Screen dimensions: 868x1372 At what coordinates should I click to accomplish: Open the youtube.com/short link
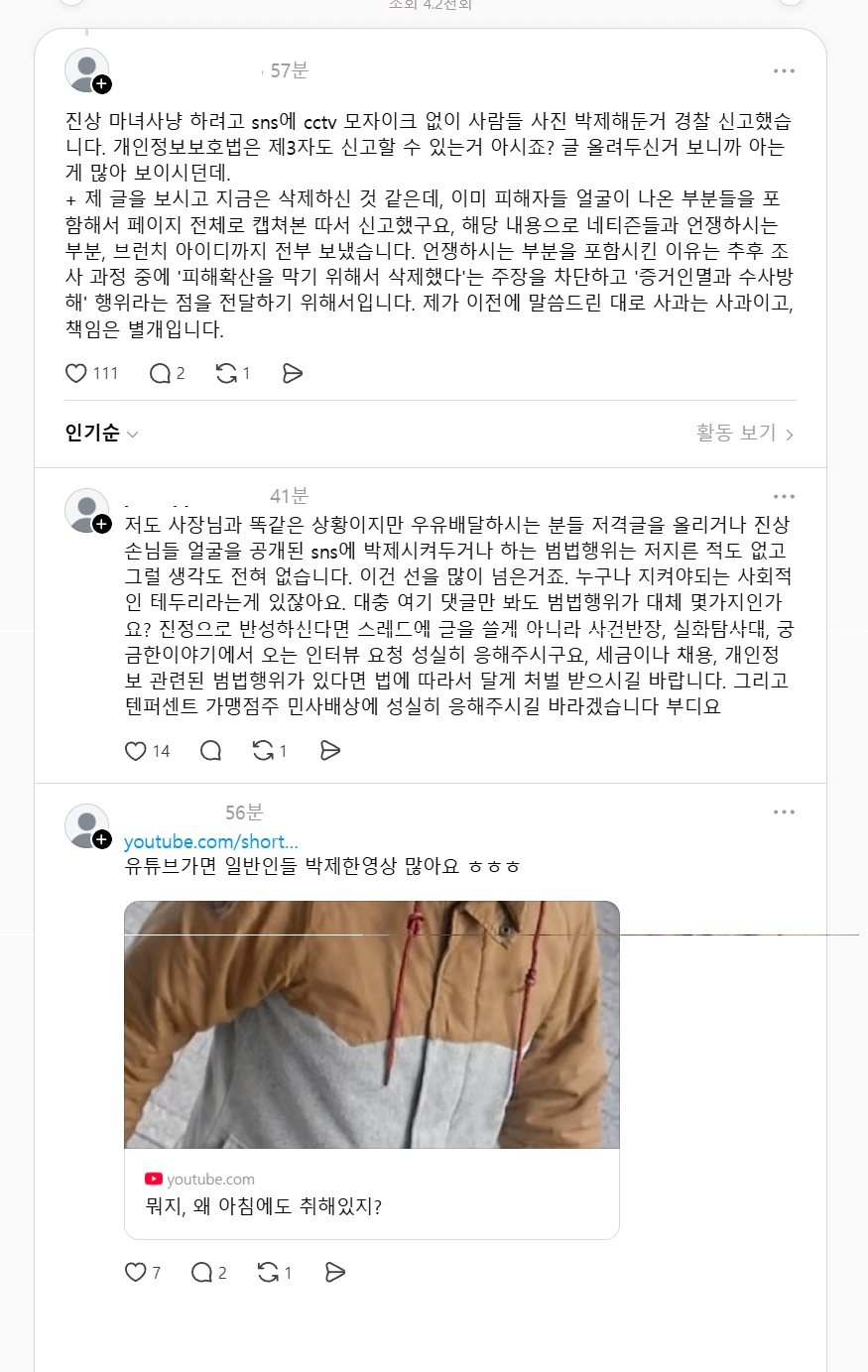[210, 841]
